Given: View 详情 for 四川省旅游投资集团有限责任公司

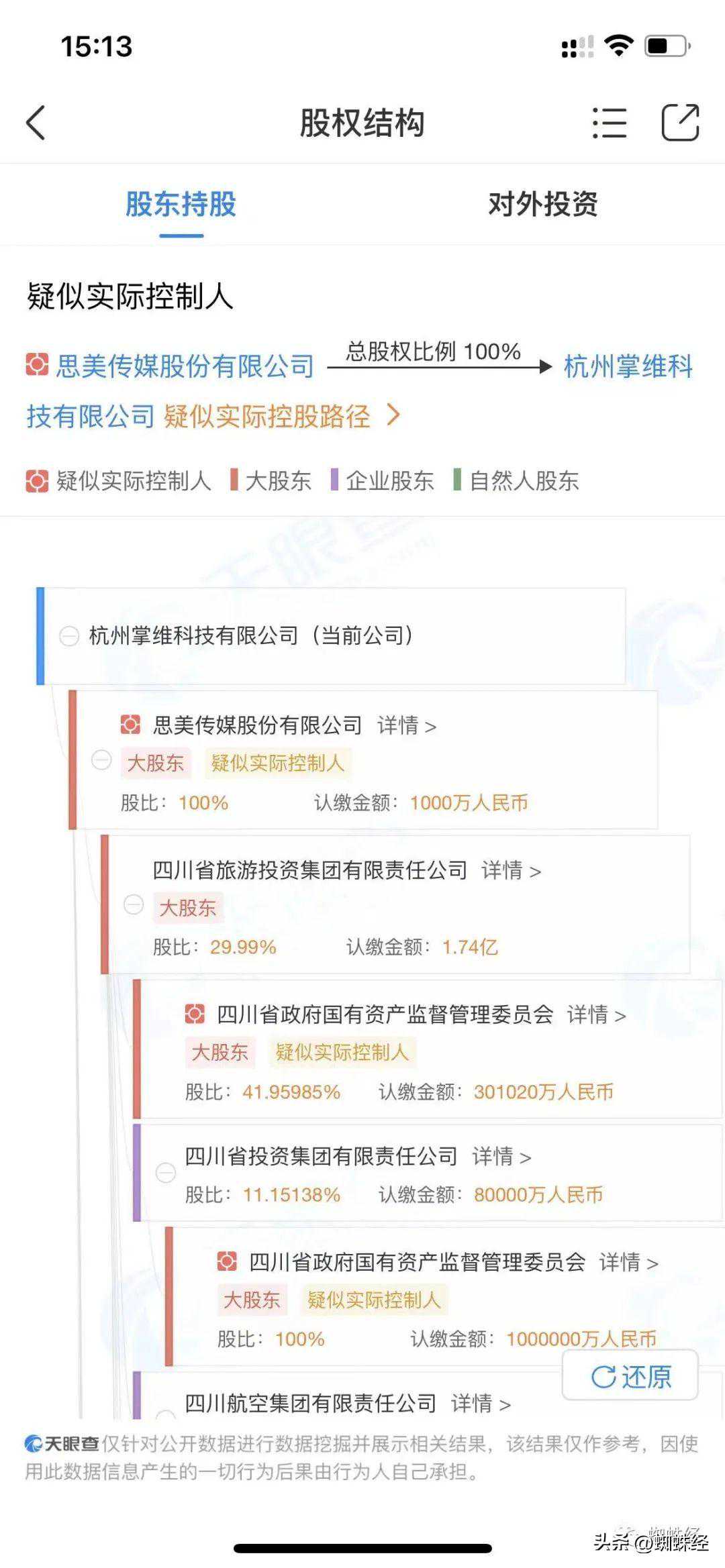Looking at the screenshot, I should point(511,871).
